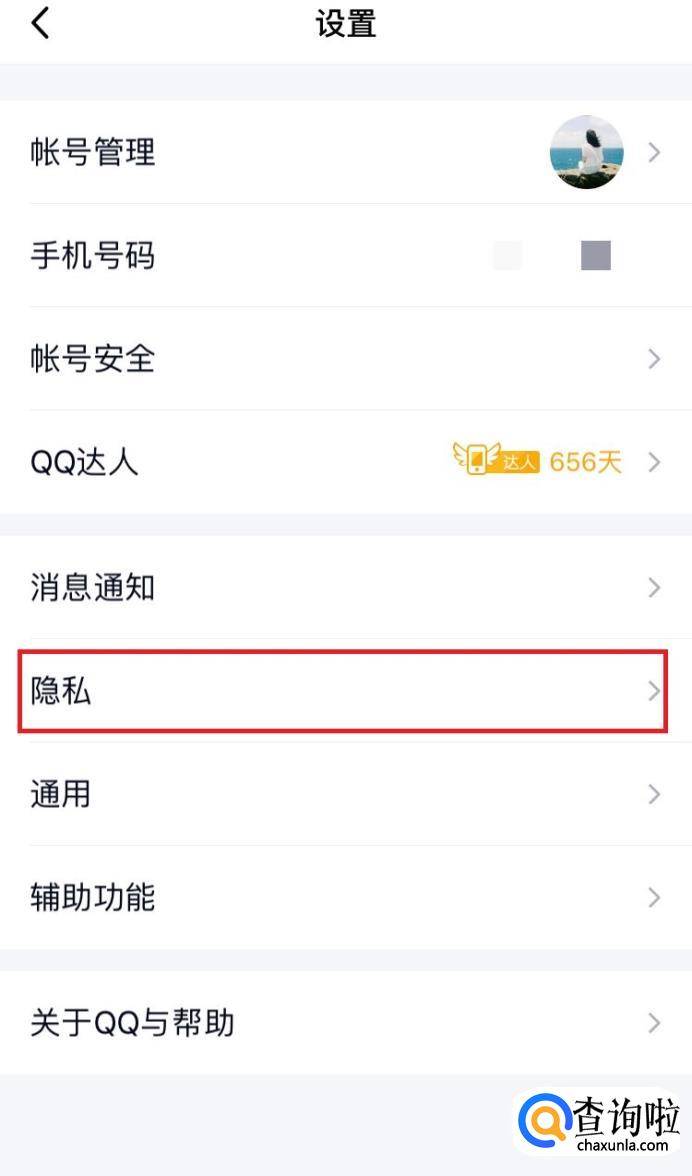Open the 手机号码 phone number row
This screenshot has height=1176, width=692.
tap(345, 256)
